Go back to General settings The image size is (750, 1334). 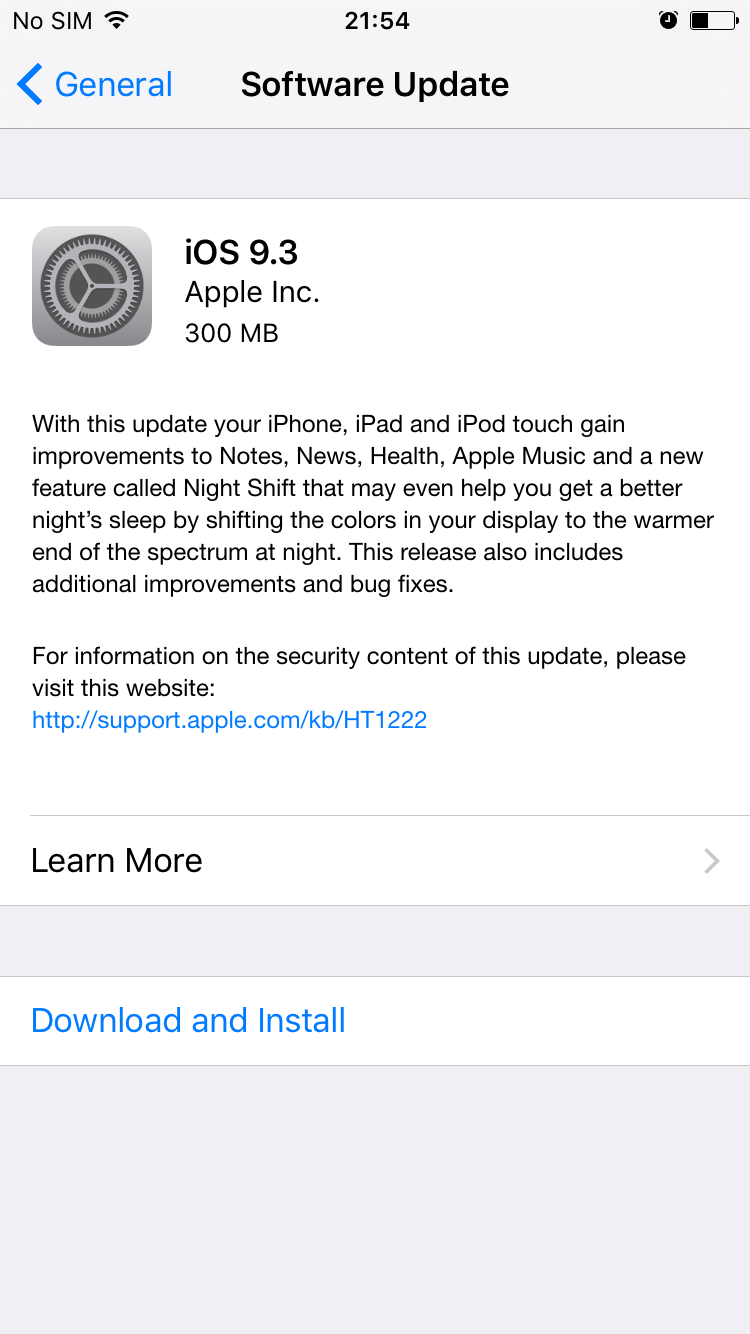pyautogui.click(x=95, y=85)
